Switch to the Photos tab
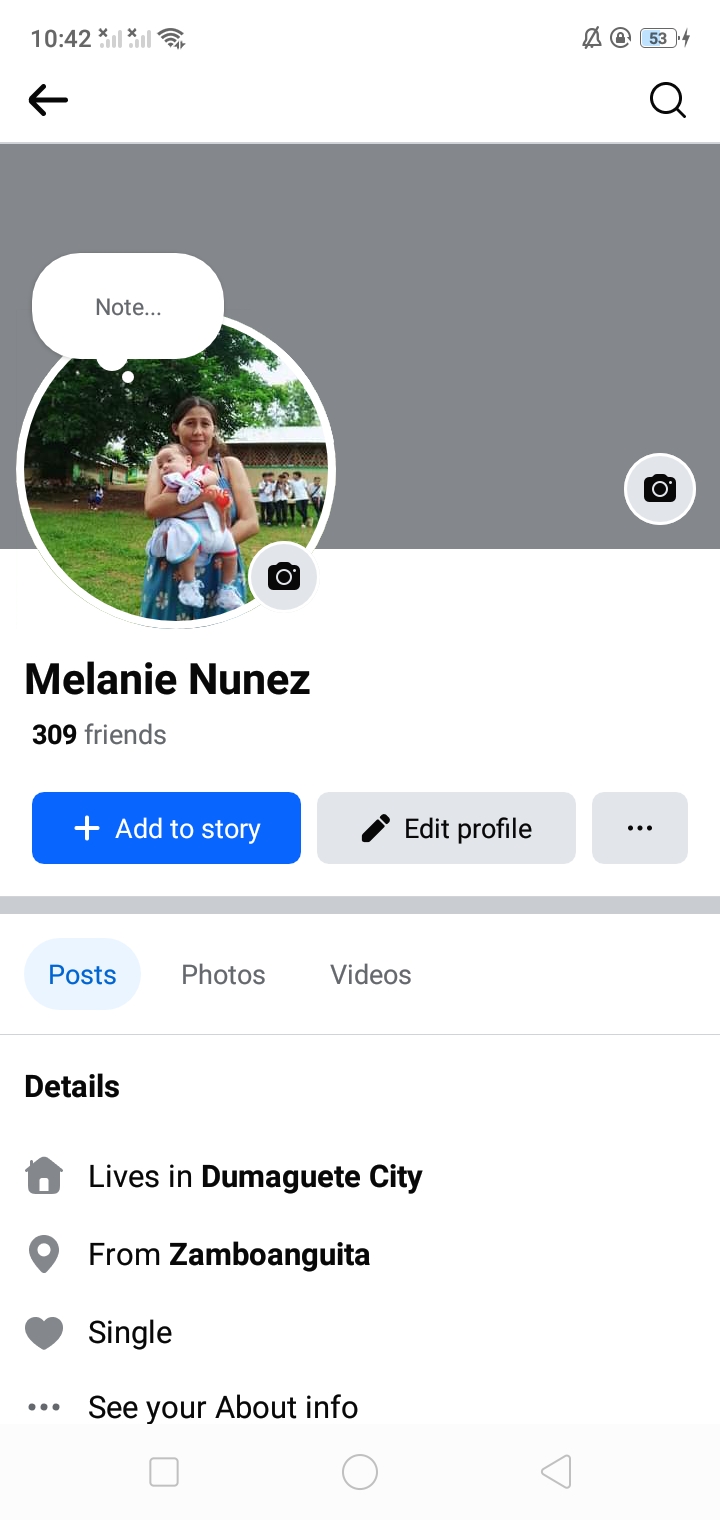The image size is (720, 1520). 223,975
